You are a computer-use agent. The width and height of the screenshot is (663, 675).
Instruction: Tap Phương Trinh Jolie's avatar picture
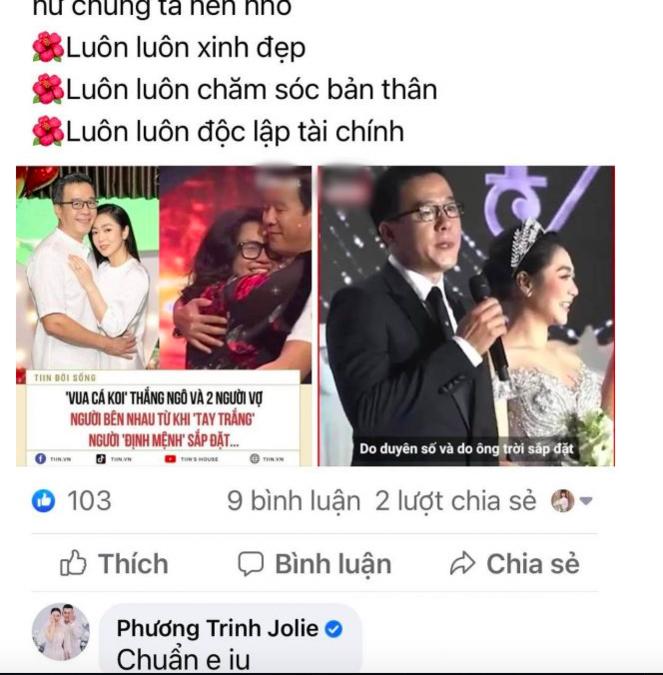click(60, 632)
